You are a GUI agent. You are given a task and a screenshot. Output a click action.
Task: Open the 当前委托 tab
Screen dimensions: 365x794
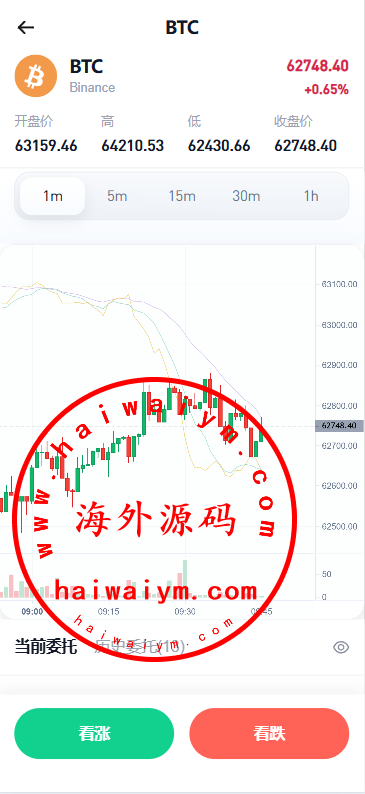(x=46, y=647)
